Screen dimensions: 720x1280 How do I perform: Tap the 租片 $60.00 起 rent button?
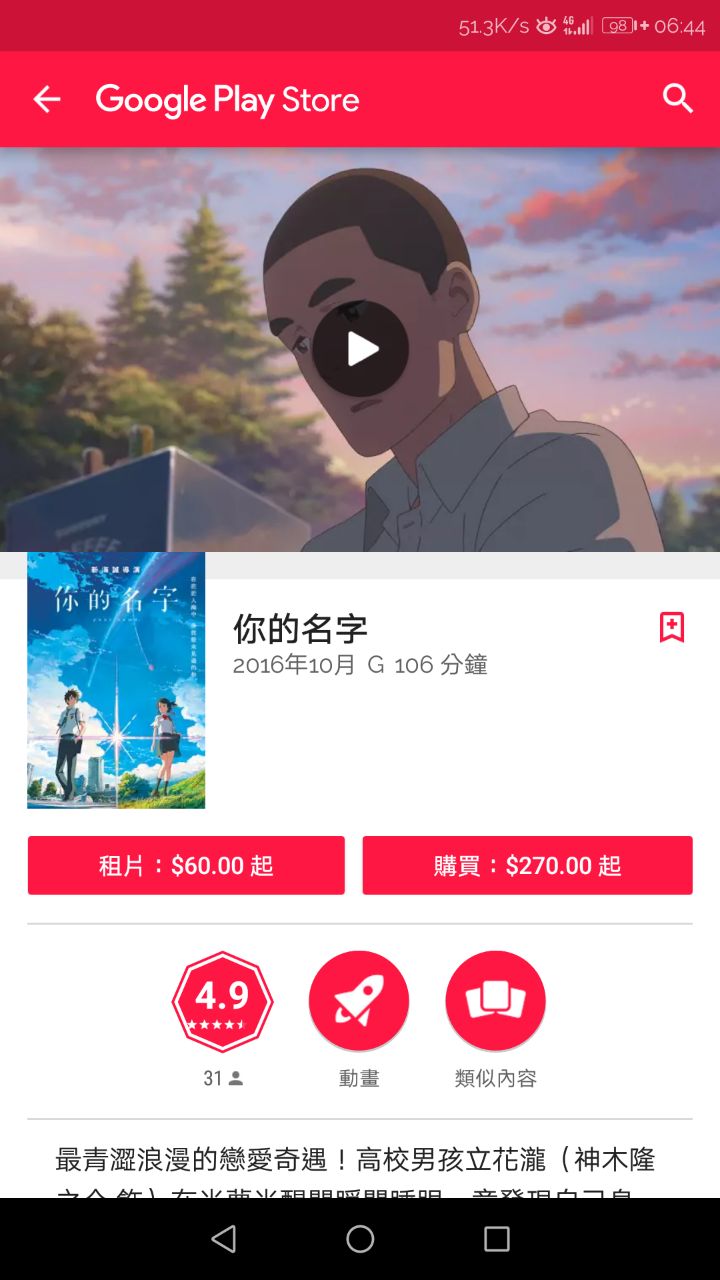186,865
